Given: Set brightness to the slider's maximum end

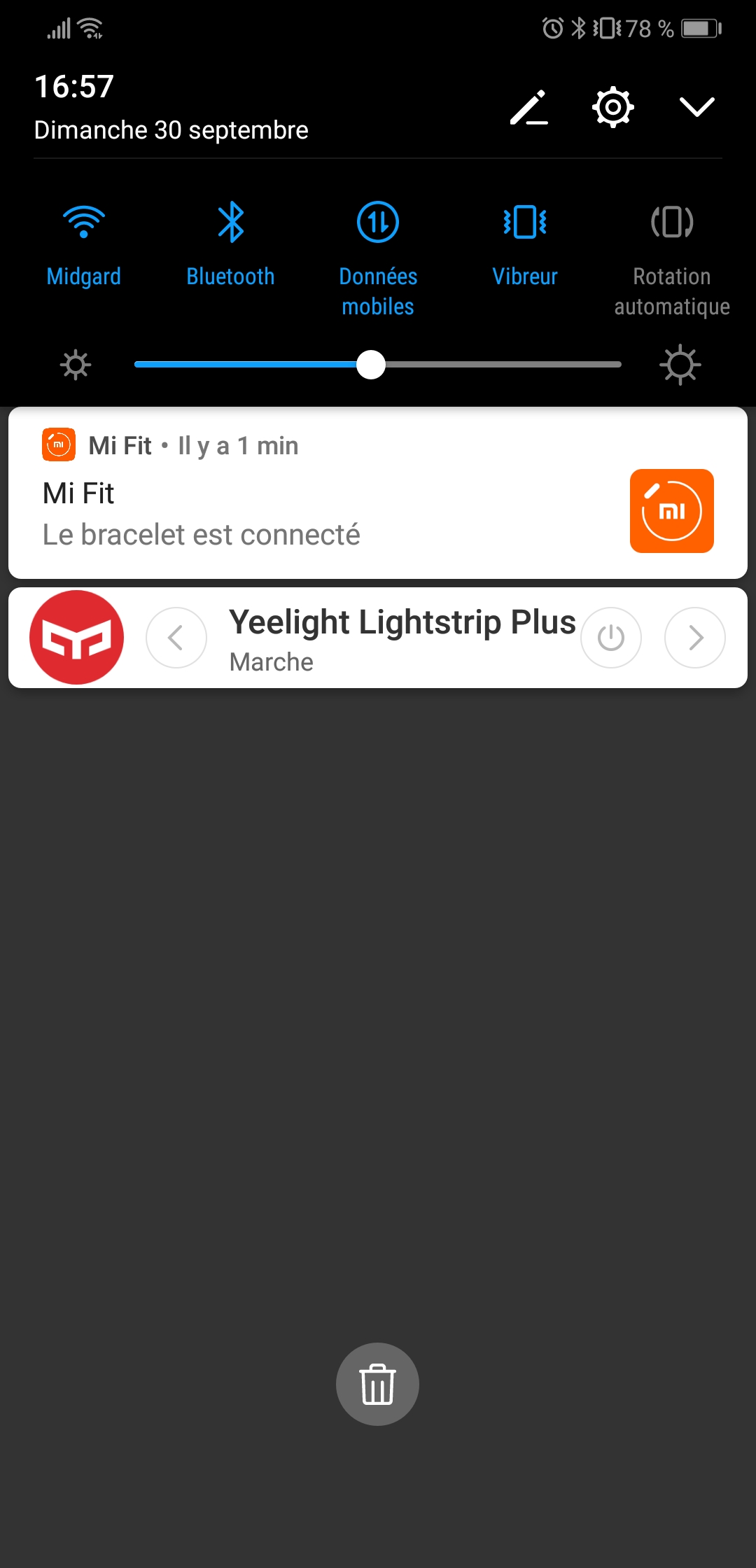Looking at the screenshot, I should point(619,365).
